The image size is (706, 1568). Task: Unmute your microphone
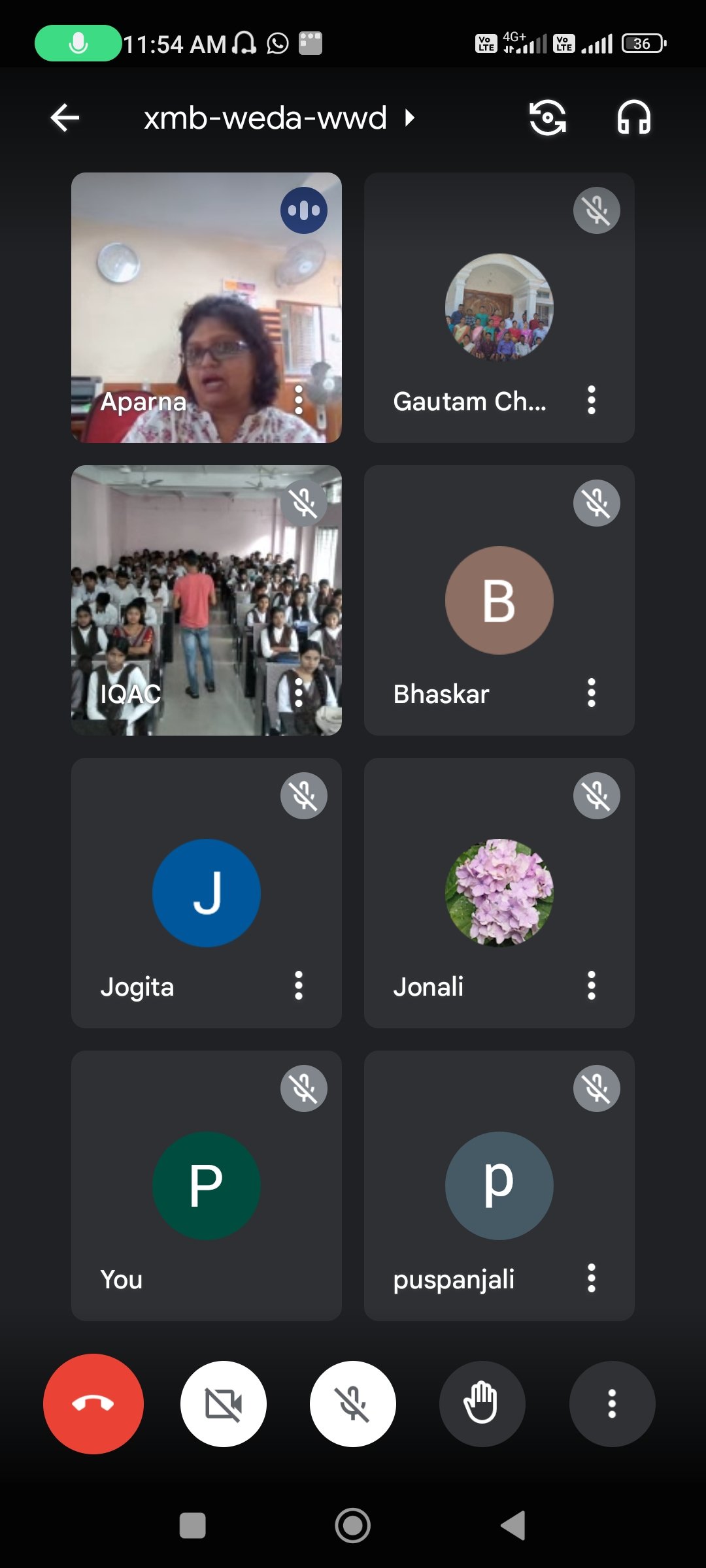tap(353, 1403)
